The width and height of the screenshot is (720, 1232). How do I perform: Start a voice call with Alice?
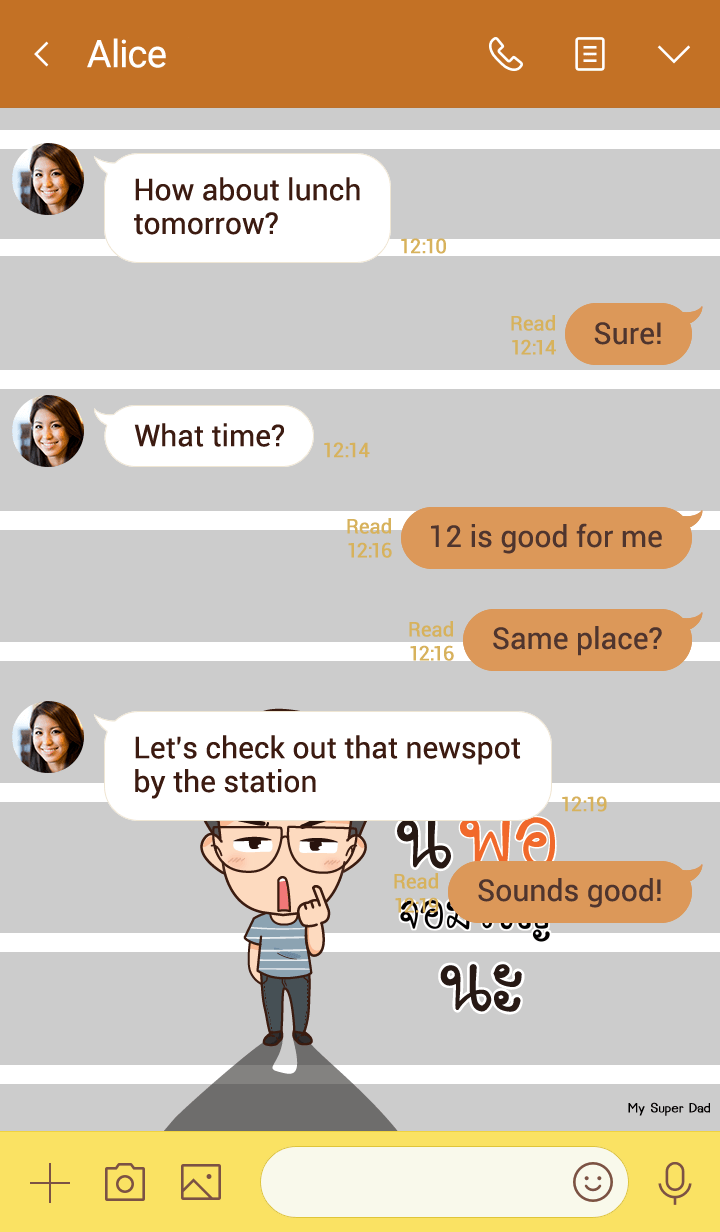pyautogui.click(x=505, y=54)
